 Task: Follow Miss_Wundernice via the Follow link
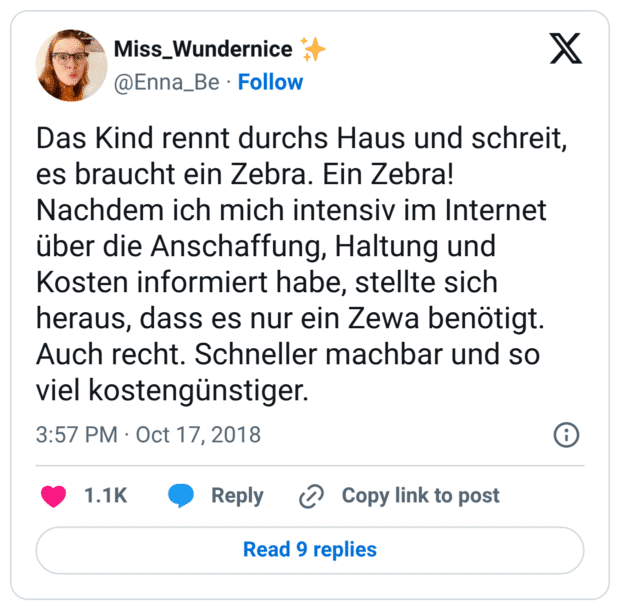pyautogui.click(x=270, y=82)
